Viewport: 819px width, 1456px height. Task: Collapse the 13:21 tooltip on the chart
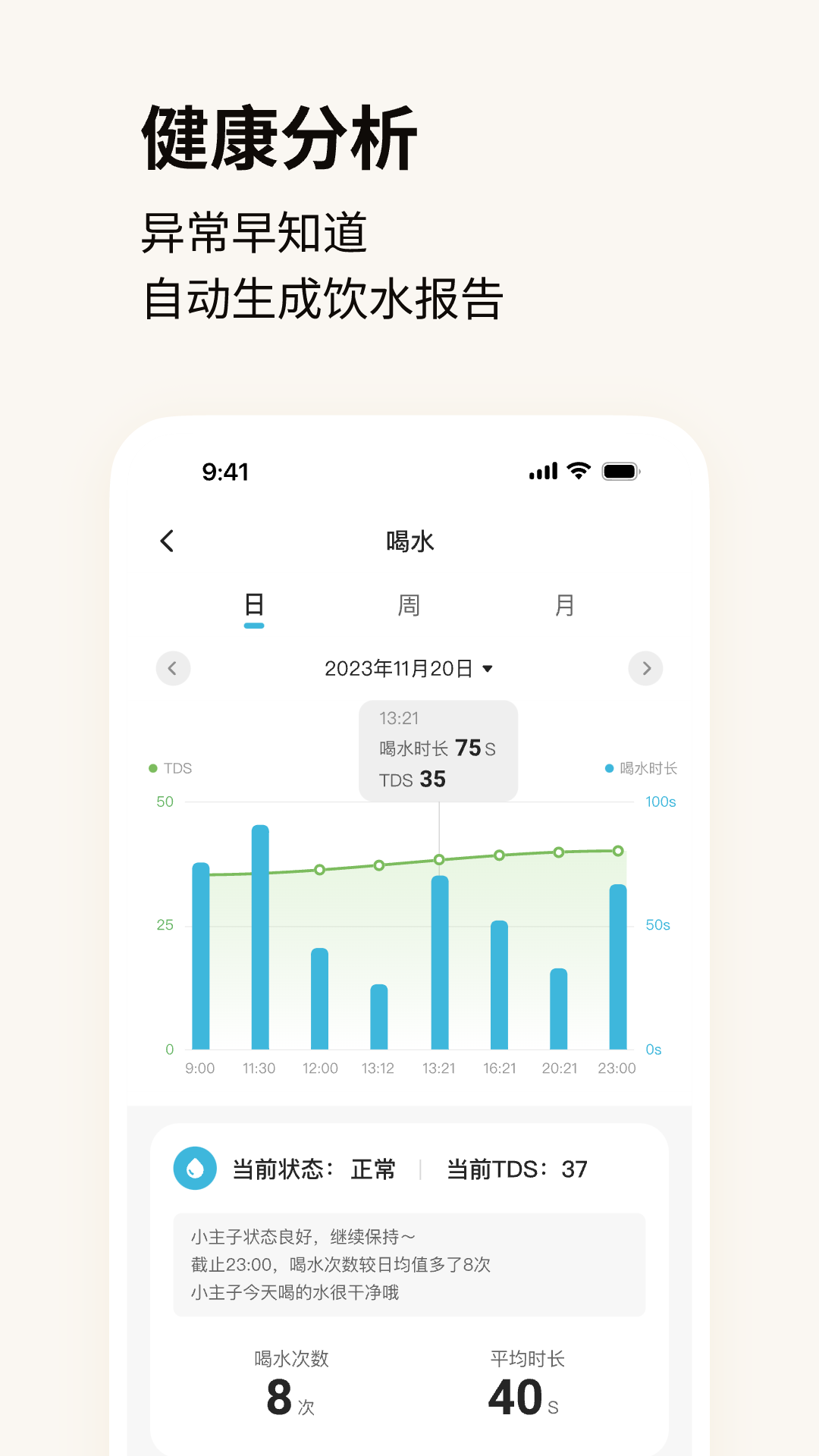[438, 749]
